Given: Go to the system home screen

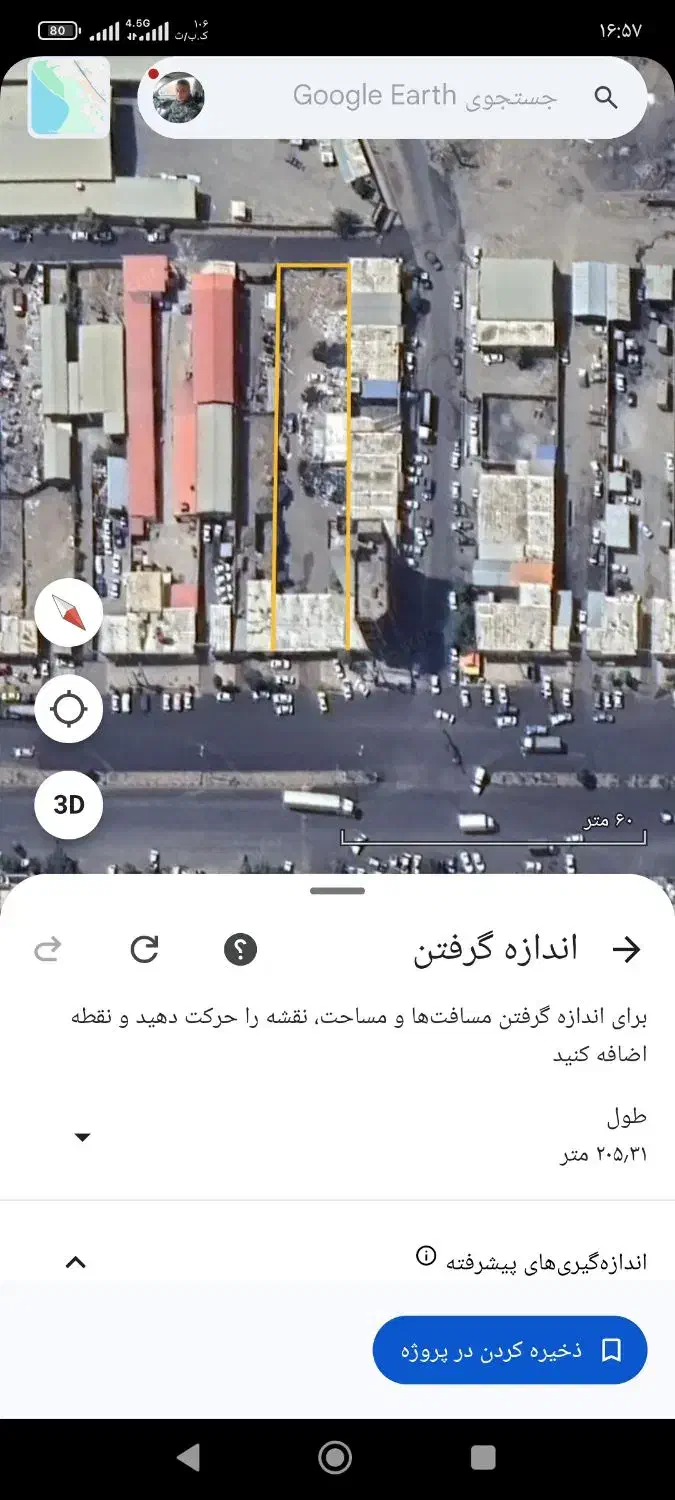Looking at the screenshot, I should tap(335, 1458).
